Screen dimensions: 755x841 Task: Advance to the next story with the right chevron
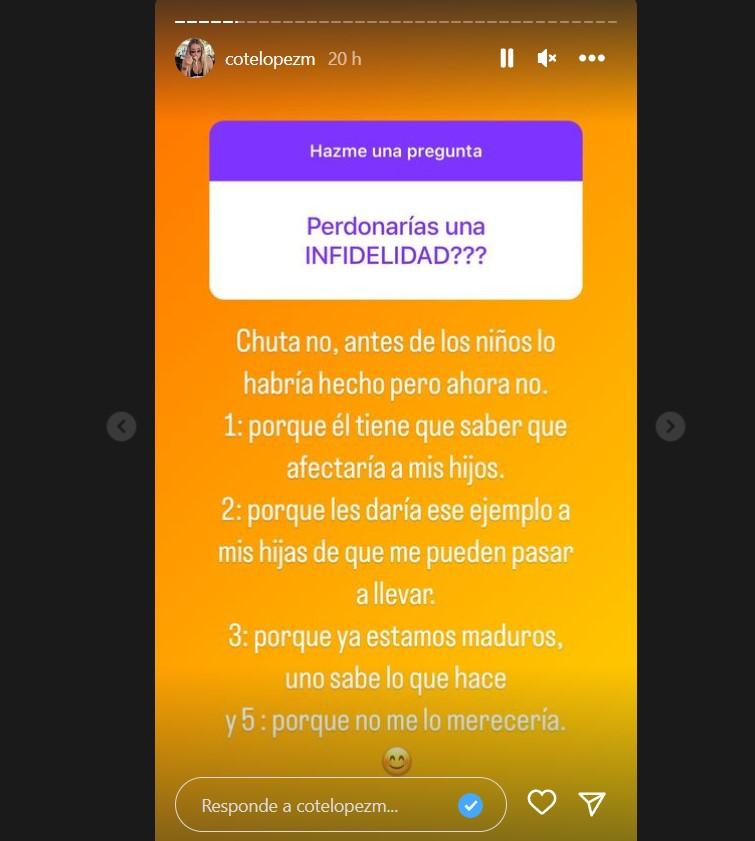pos(671,426)
